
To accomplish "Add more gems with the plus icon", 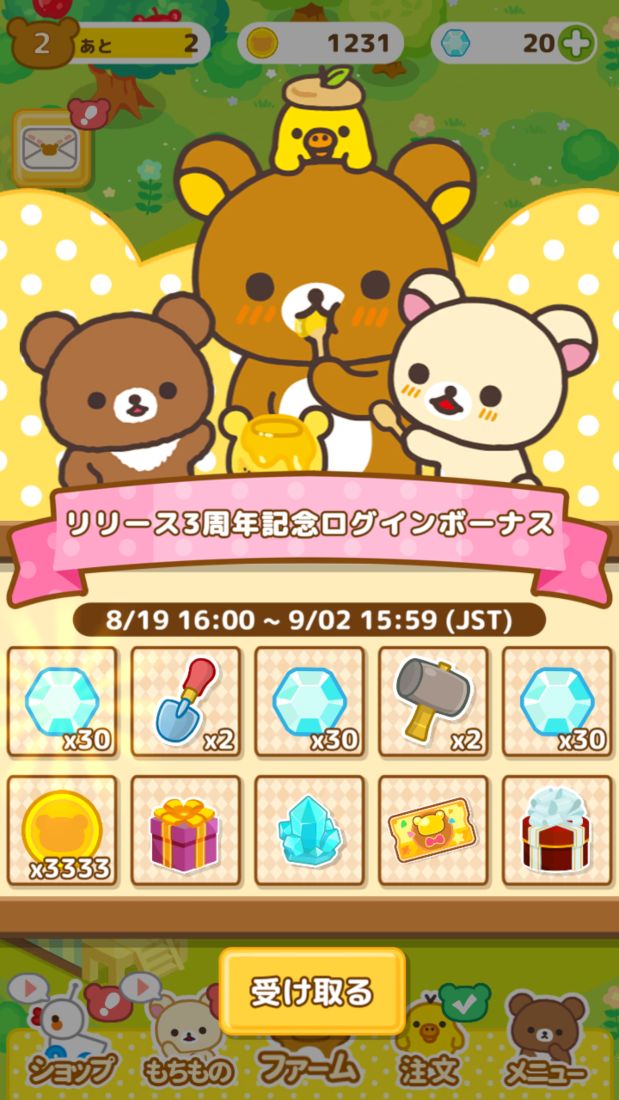I will [577, 43].
